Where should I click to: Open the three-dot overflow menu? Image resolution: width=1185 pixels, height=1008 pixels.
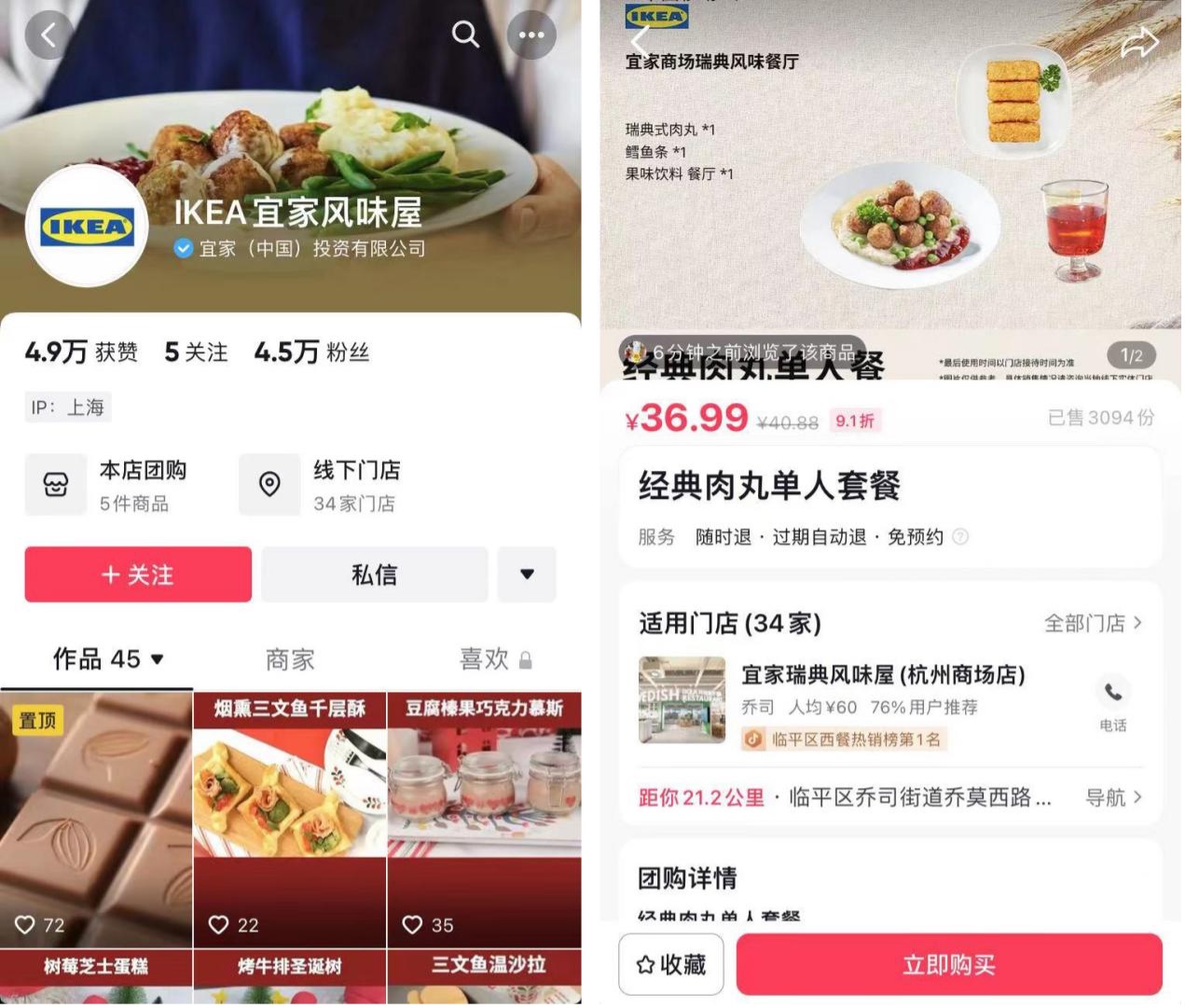(531, 35)
